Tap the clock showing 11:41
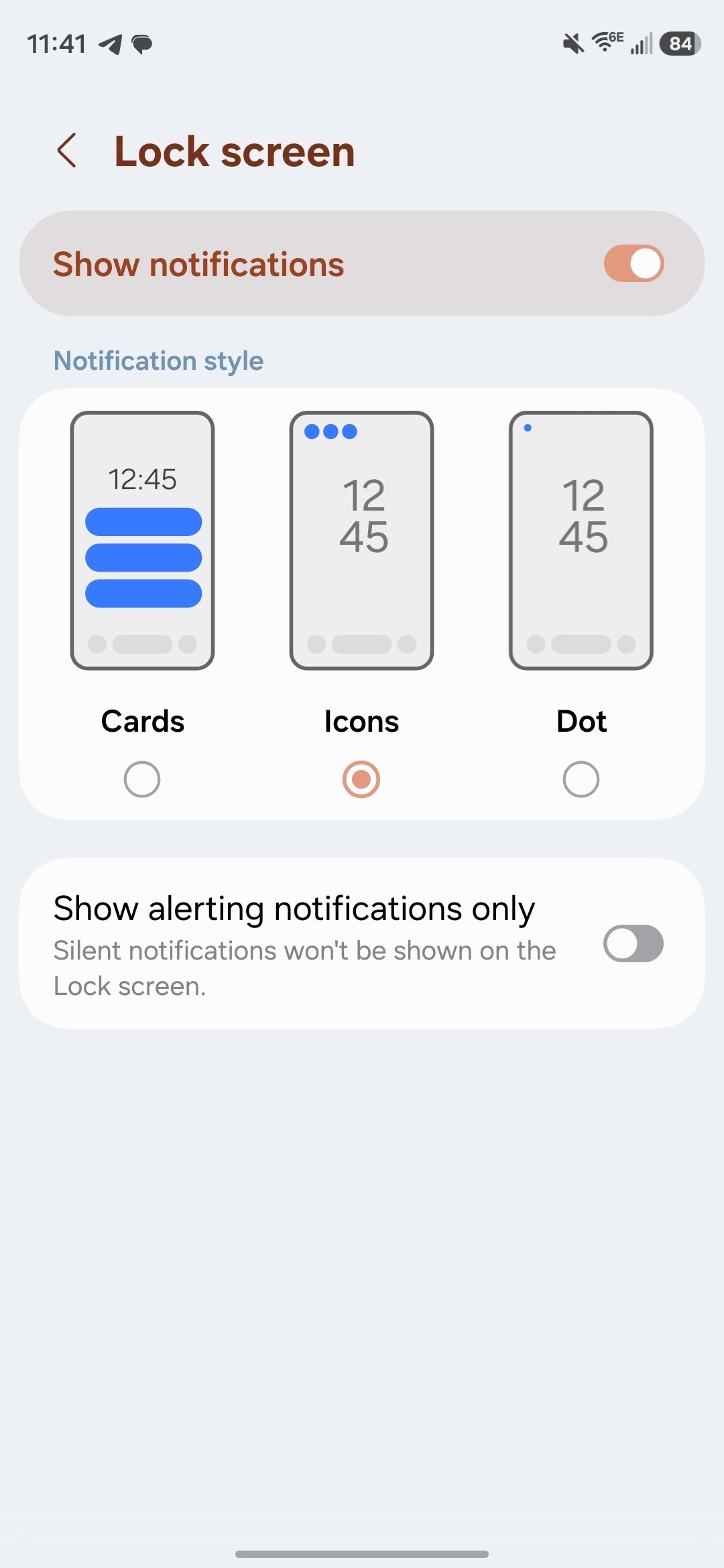Screen dimensions: 724x1568 [x=57, y=43]
